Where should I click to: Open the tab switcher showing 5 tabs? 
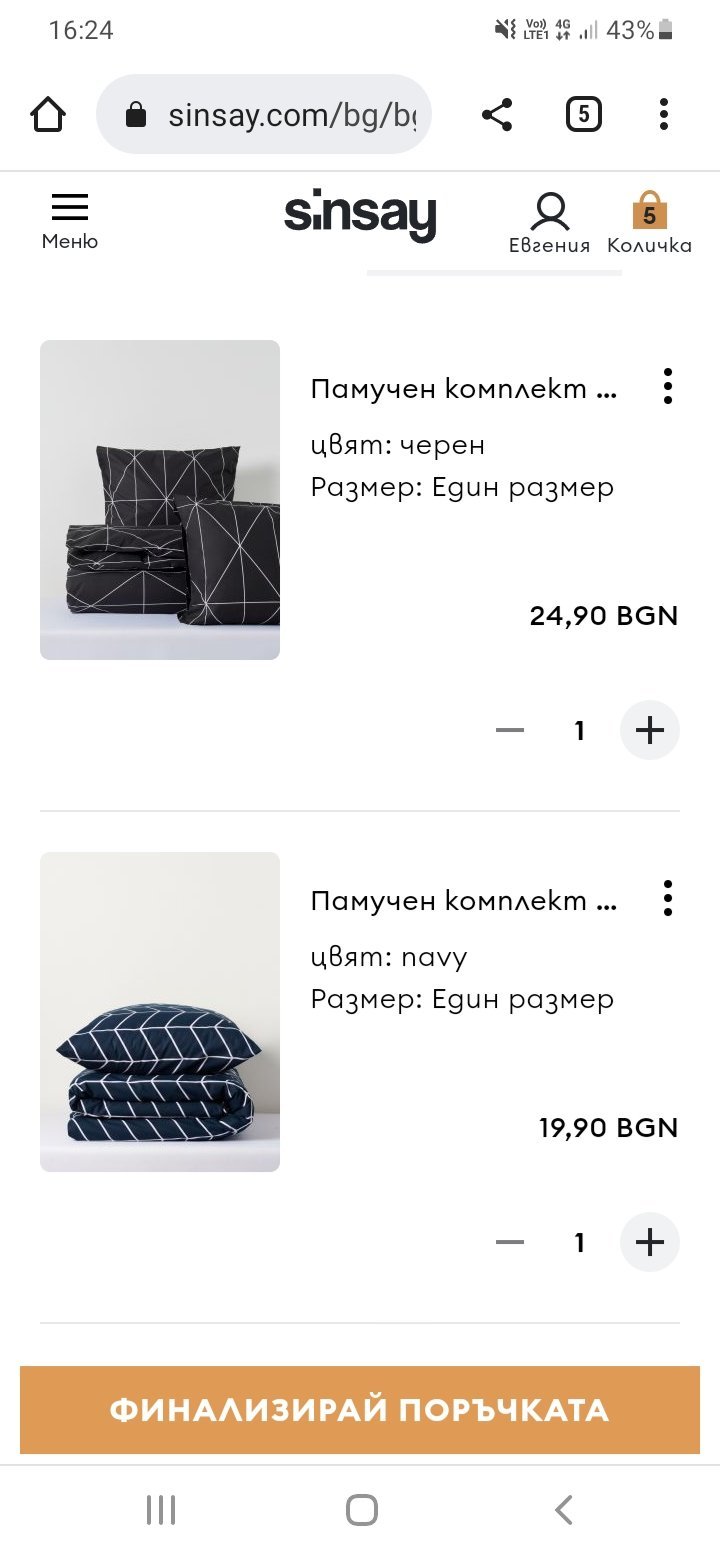[583, 115]
